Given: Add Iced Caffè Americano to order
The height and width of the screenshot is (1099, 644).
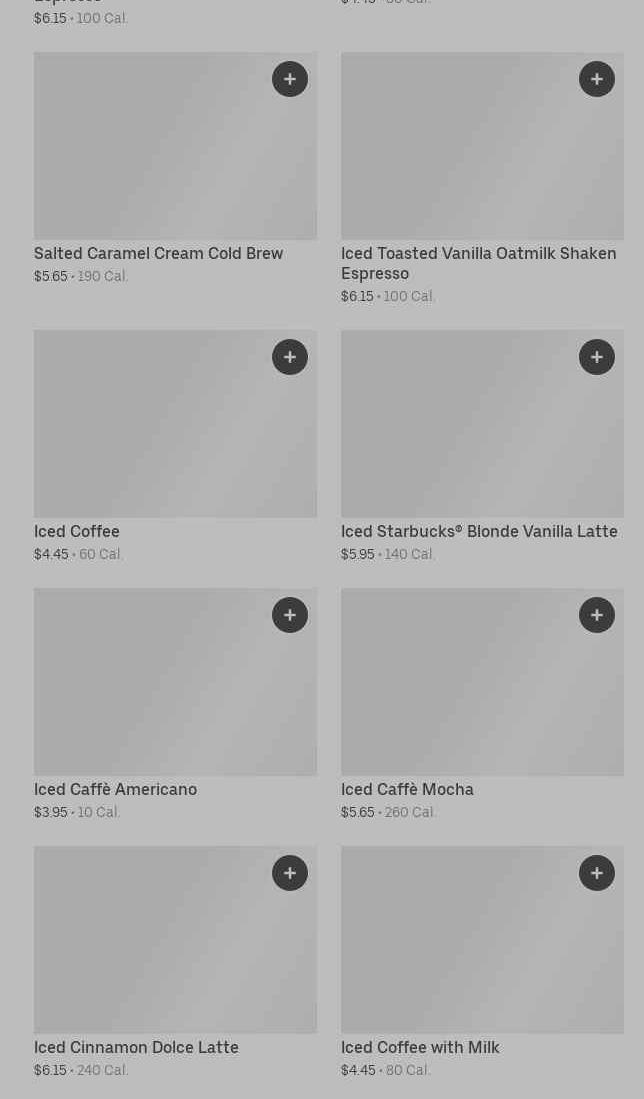Looking at the screenshot, I should click(x=290, y=615).
